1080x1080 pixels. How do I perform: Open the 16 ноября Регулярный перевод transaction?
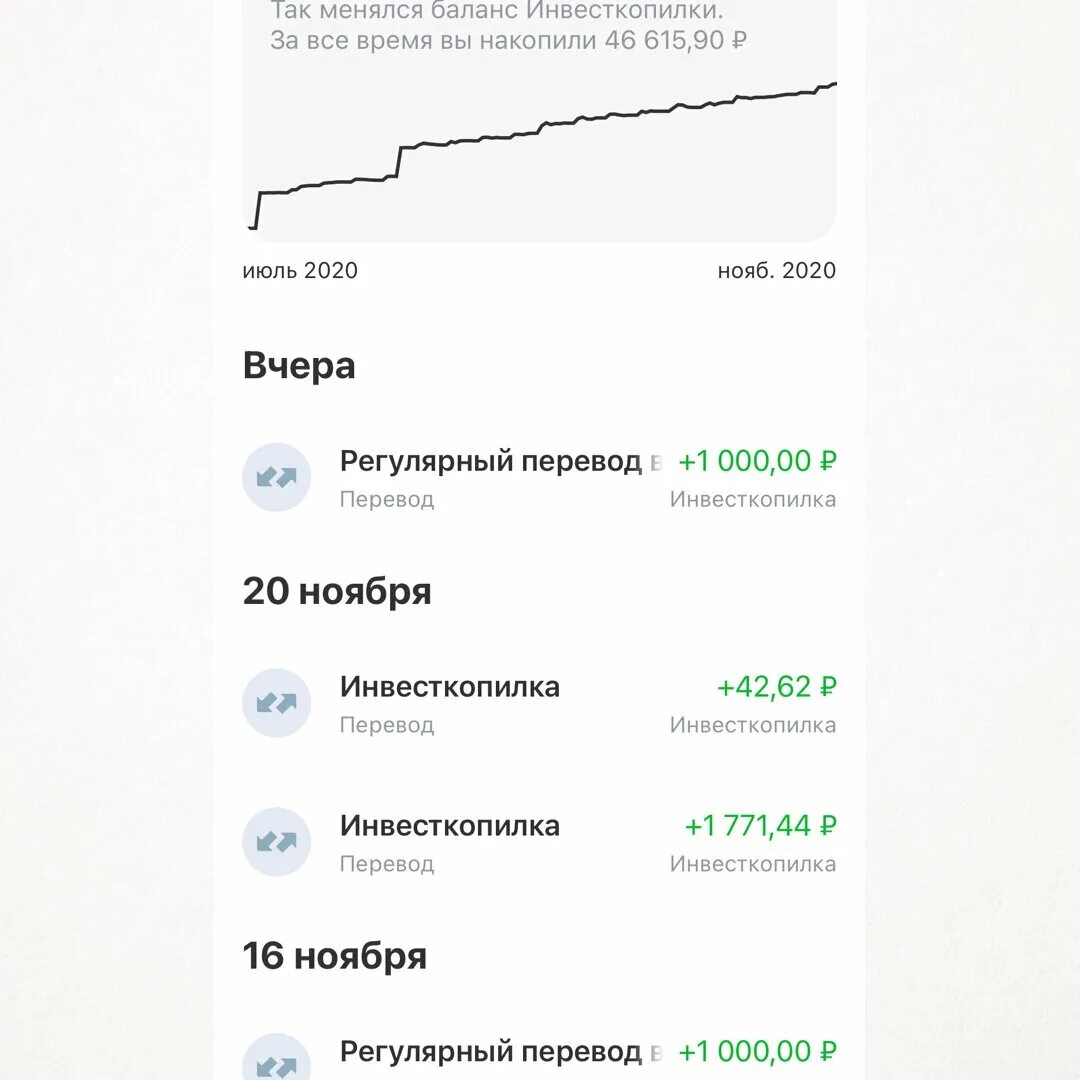tap(538, 1055)
